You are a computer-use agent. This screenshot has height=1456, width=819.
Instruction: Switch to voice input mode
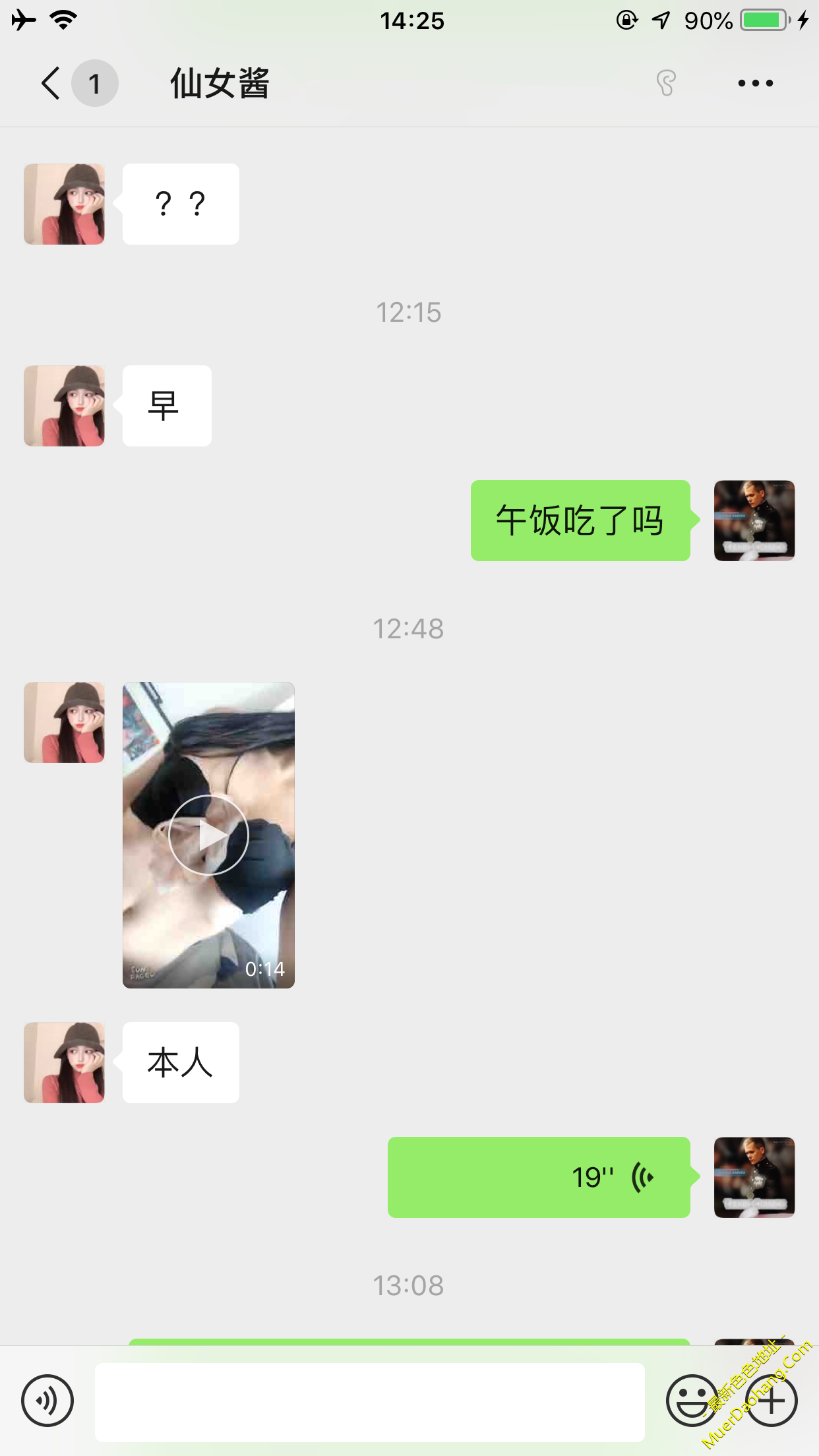[x=47, y=1401]
